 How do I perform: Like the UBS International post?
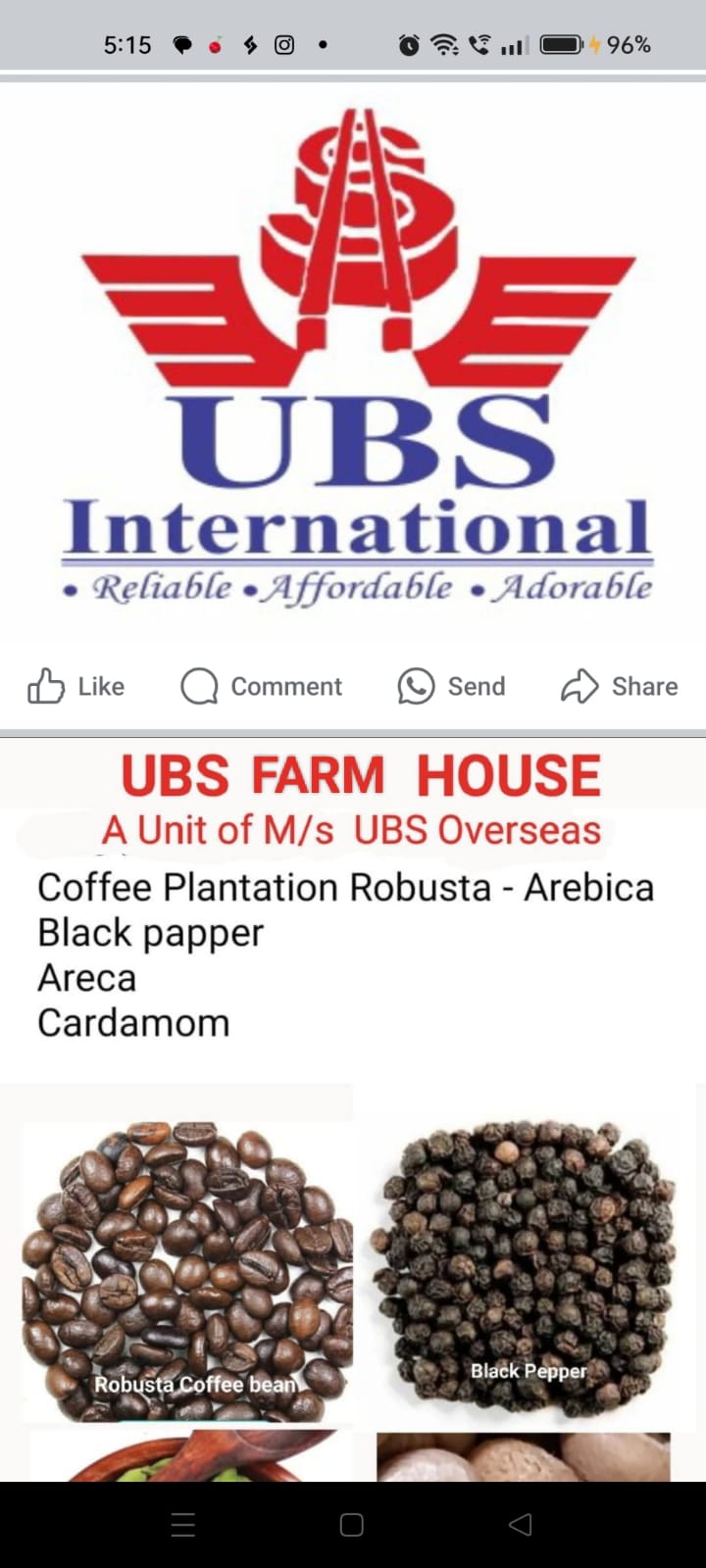[x=76, y=686]
